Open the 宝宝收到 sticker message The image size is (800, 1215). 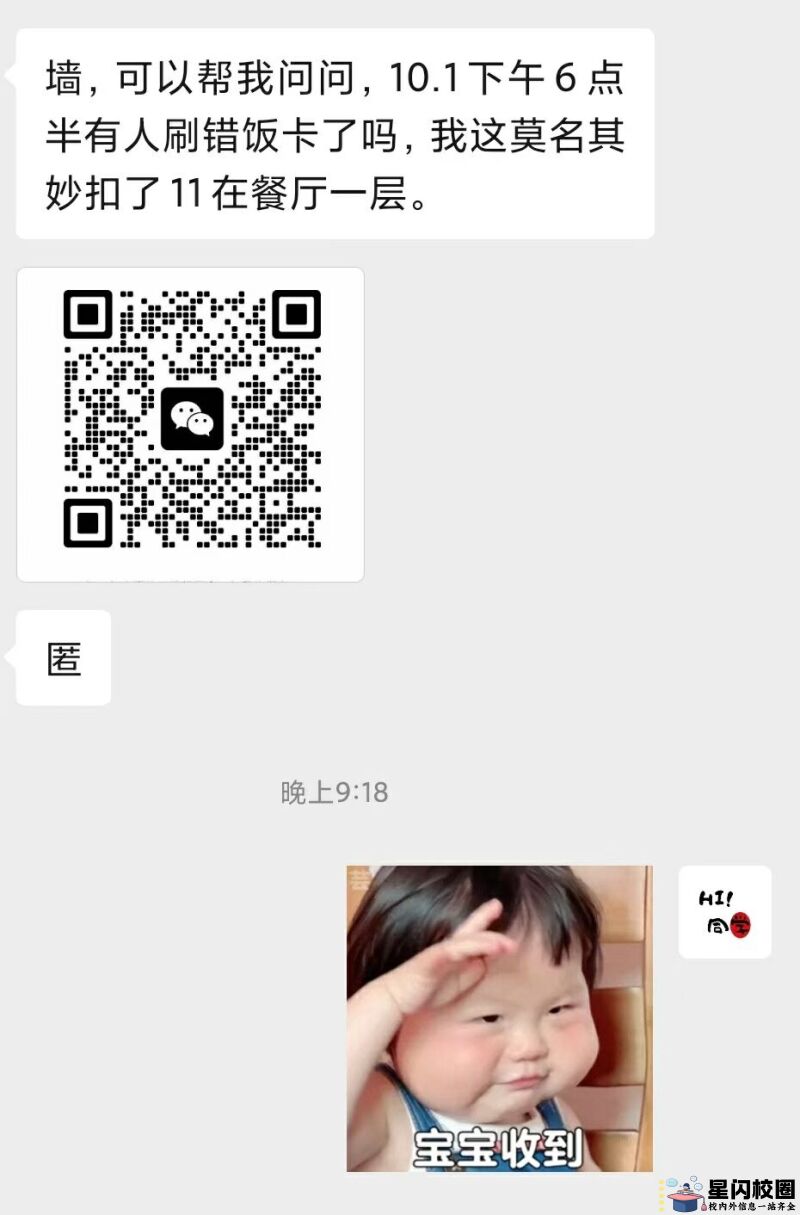[x=499, y=1017]
